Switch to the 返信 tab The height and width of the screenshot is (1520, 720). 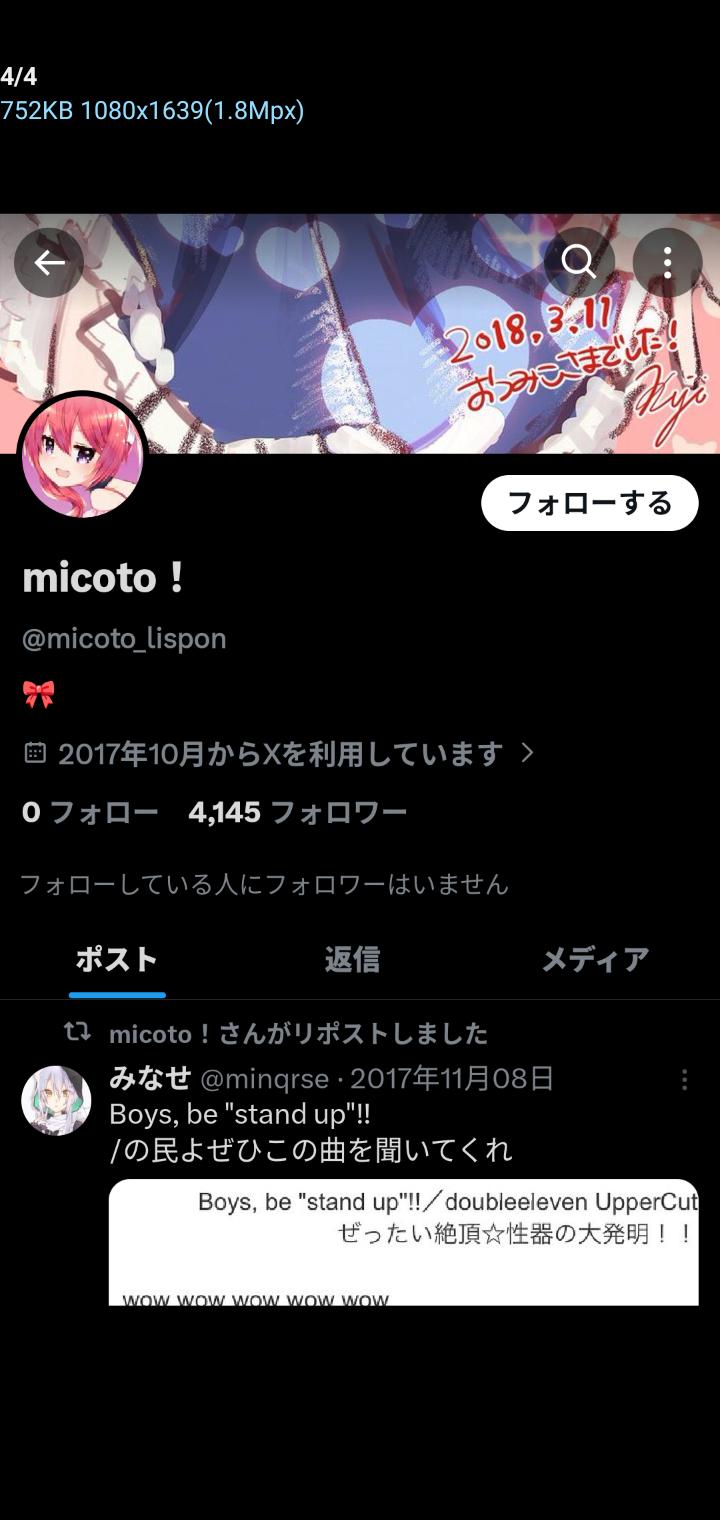tap(352, 960)
